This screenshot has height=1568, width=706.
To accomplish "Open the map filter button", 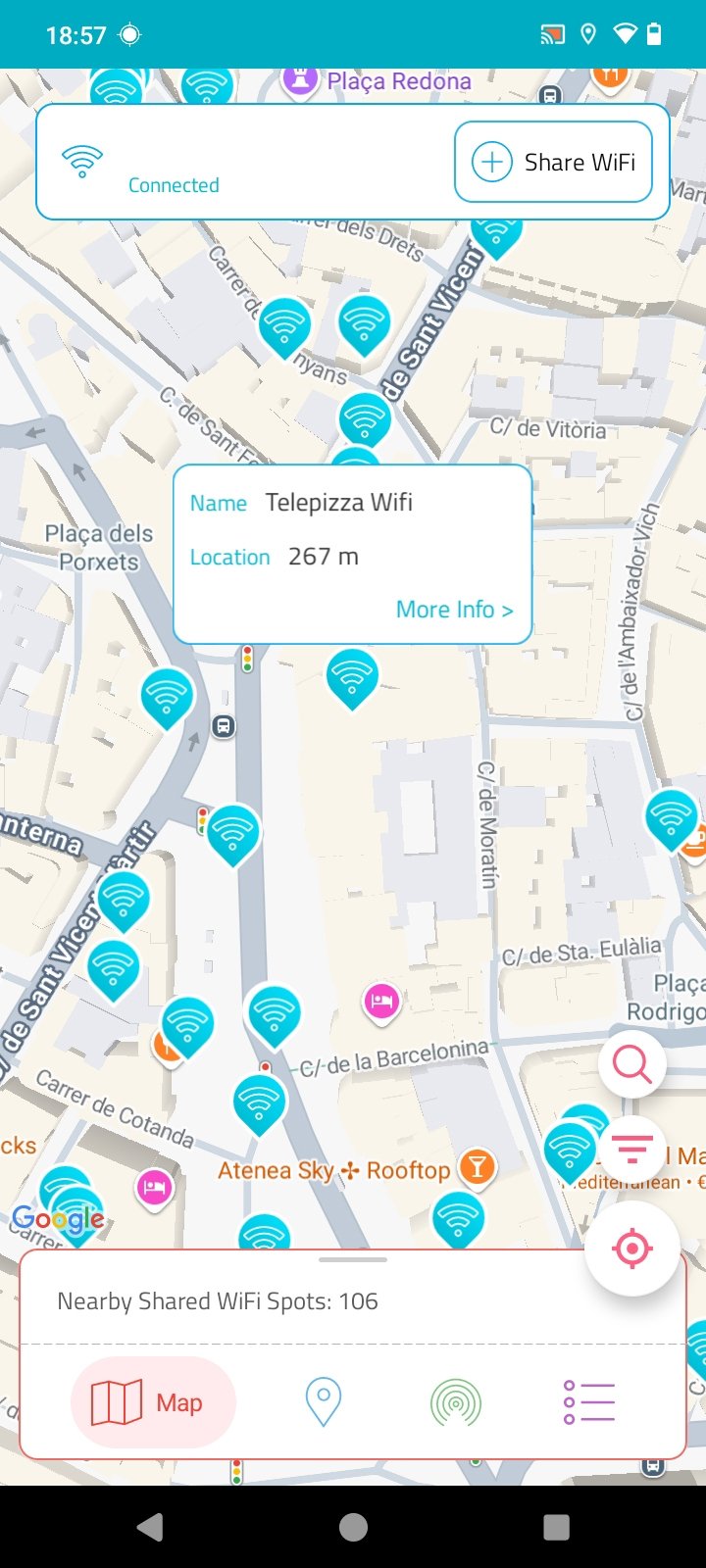I will 632,1148.
